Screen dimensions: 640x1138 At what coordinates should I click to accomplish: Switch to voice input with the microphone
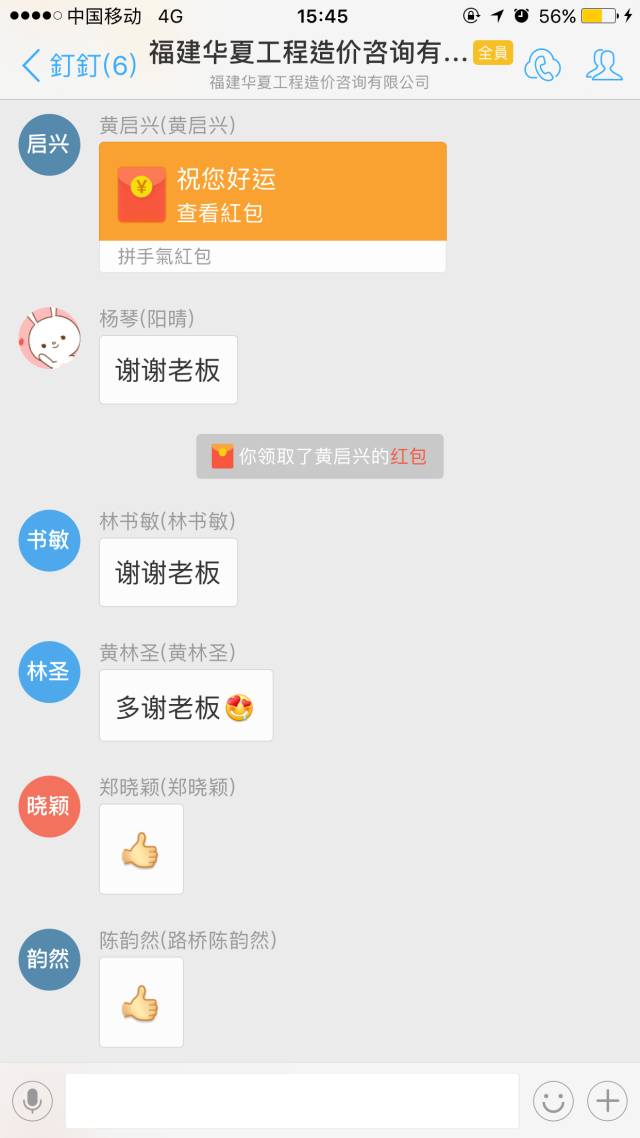pos(32,1101)
